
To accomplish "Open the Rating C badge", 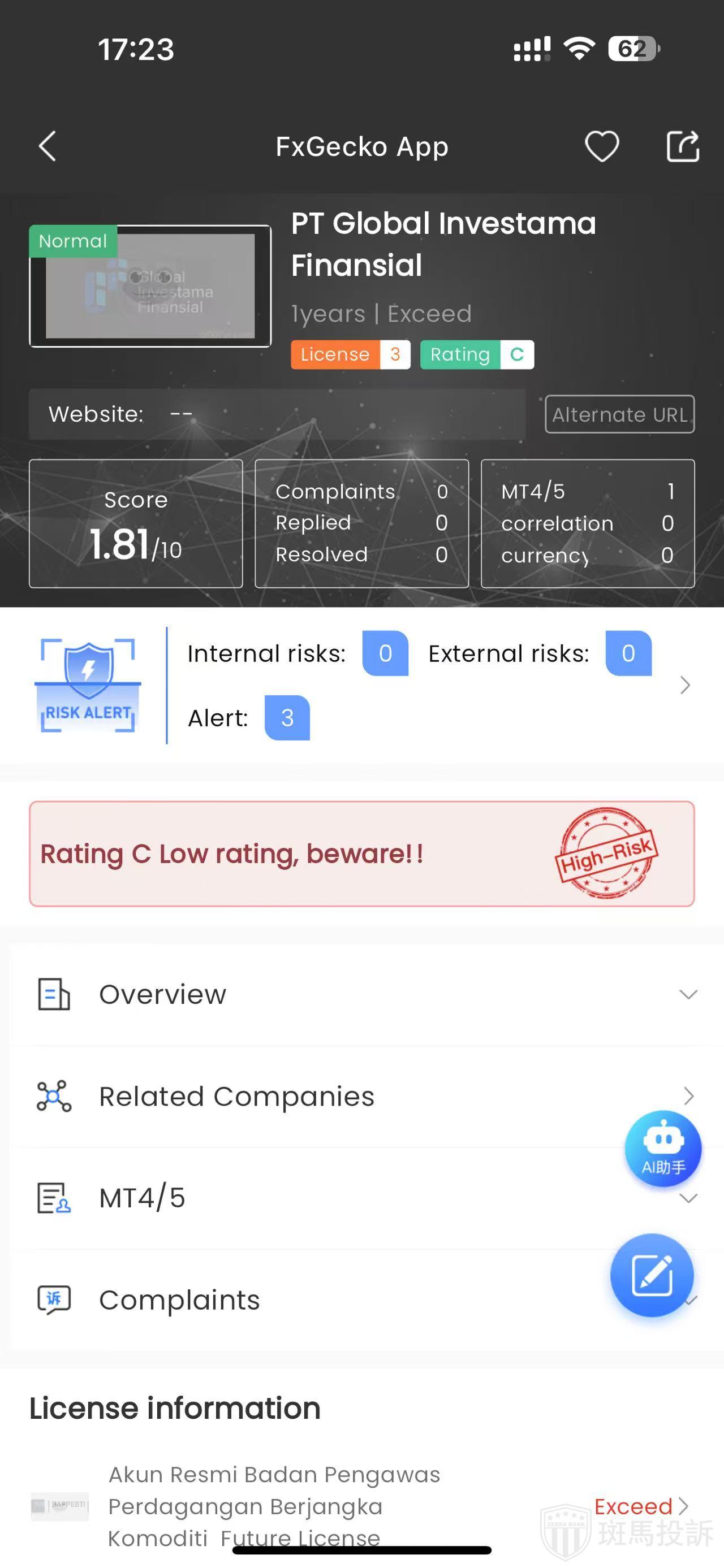I will (477, 354).
